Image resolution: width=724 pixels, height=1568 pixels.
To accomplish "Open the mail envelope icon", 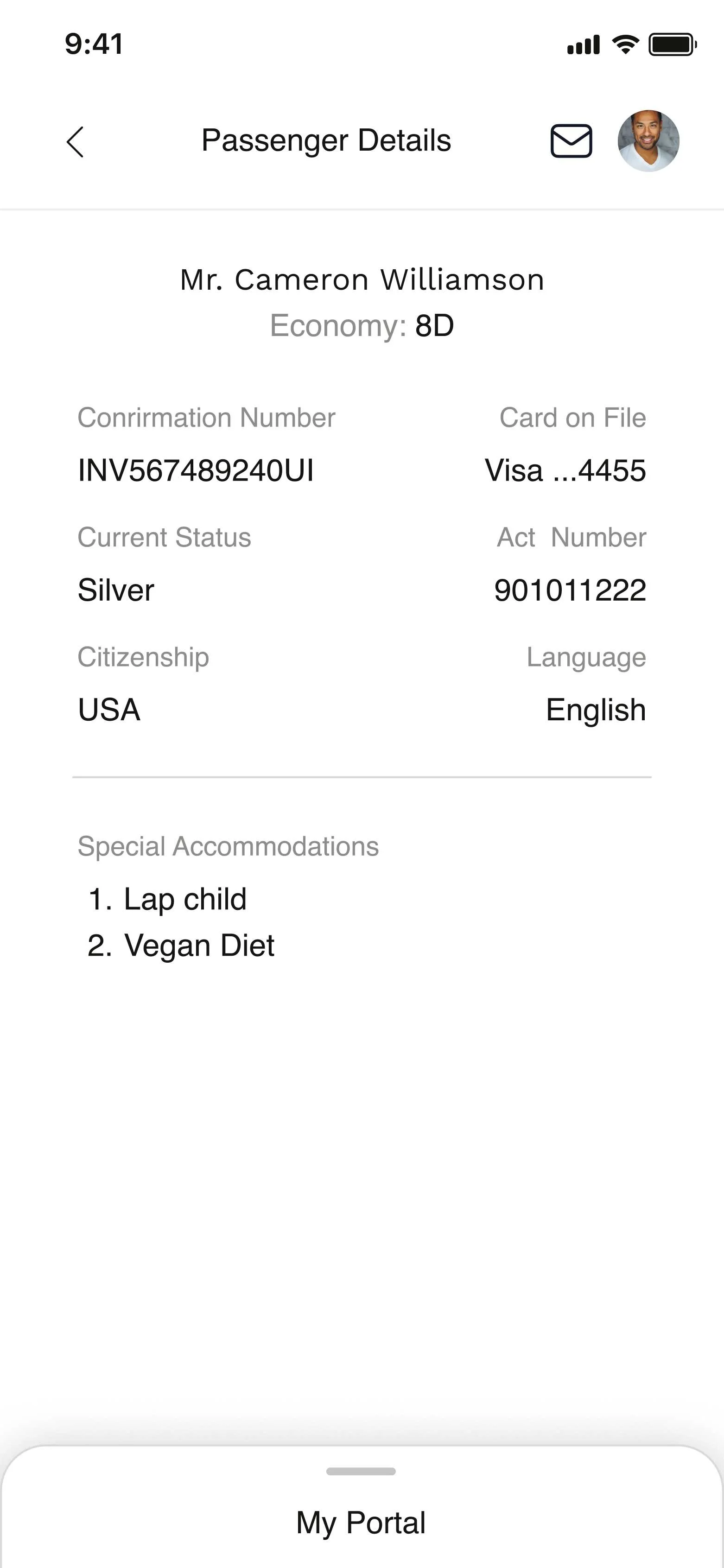I will click(x=571, y=140).
